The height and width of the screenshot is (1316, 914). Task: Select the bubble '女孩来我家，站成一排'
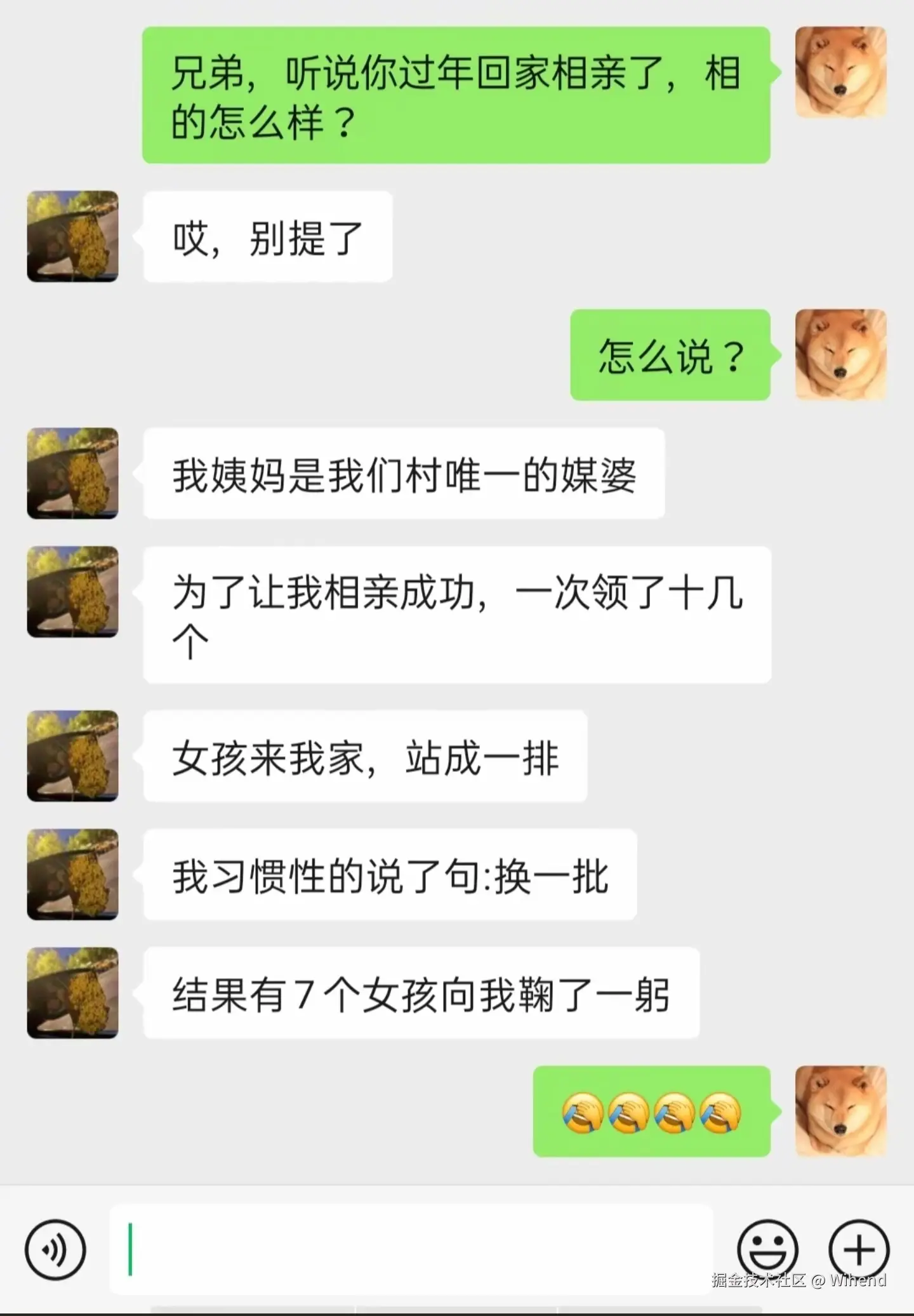pos(365,757)
